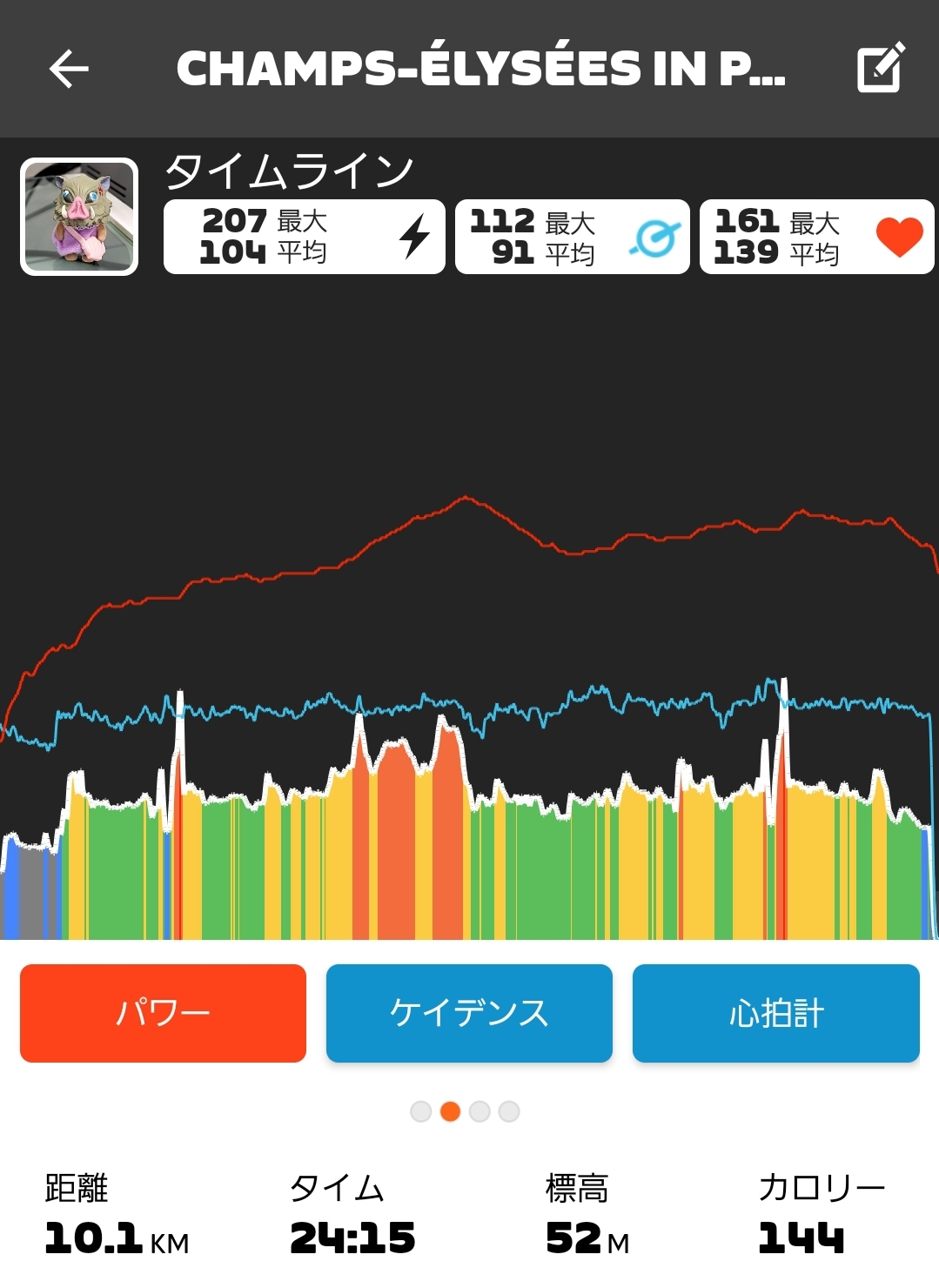Screen dimensions: 939x1288
Task: Toggle the パワー graph button
Action: pos(163,1013)
